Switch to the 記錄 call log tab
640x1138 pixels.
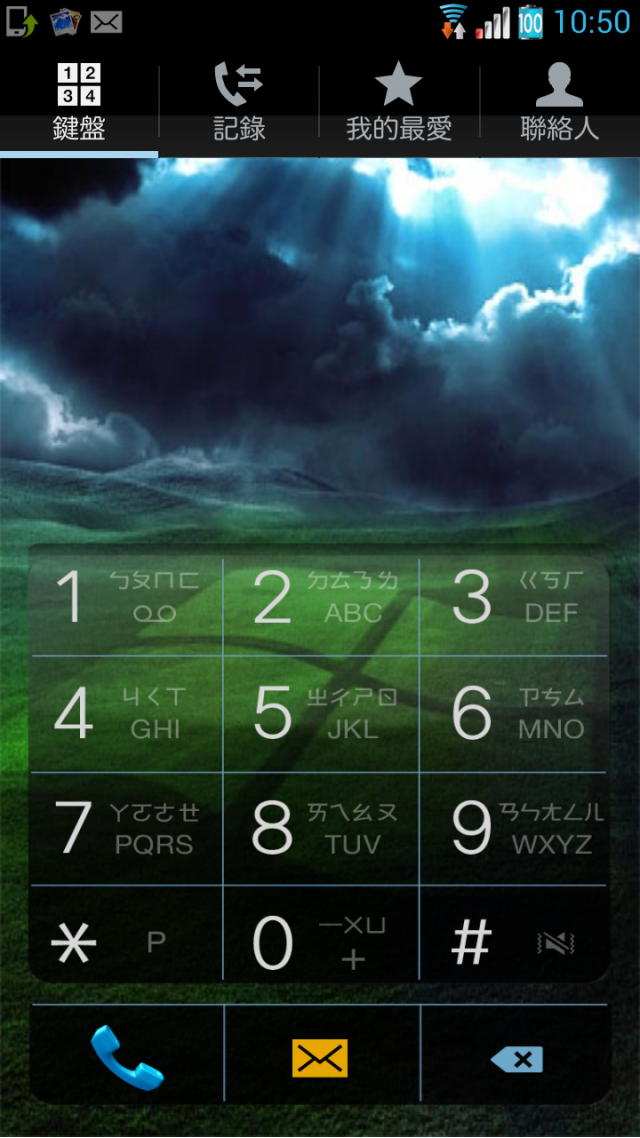coord(239,102)
